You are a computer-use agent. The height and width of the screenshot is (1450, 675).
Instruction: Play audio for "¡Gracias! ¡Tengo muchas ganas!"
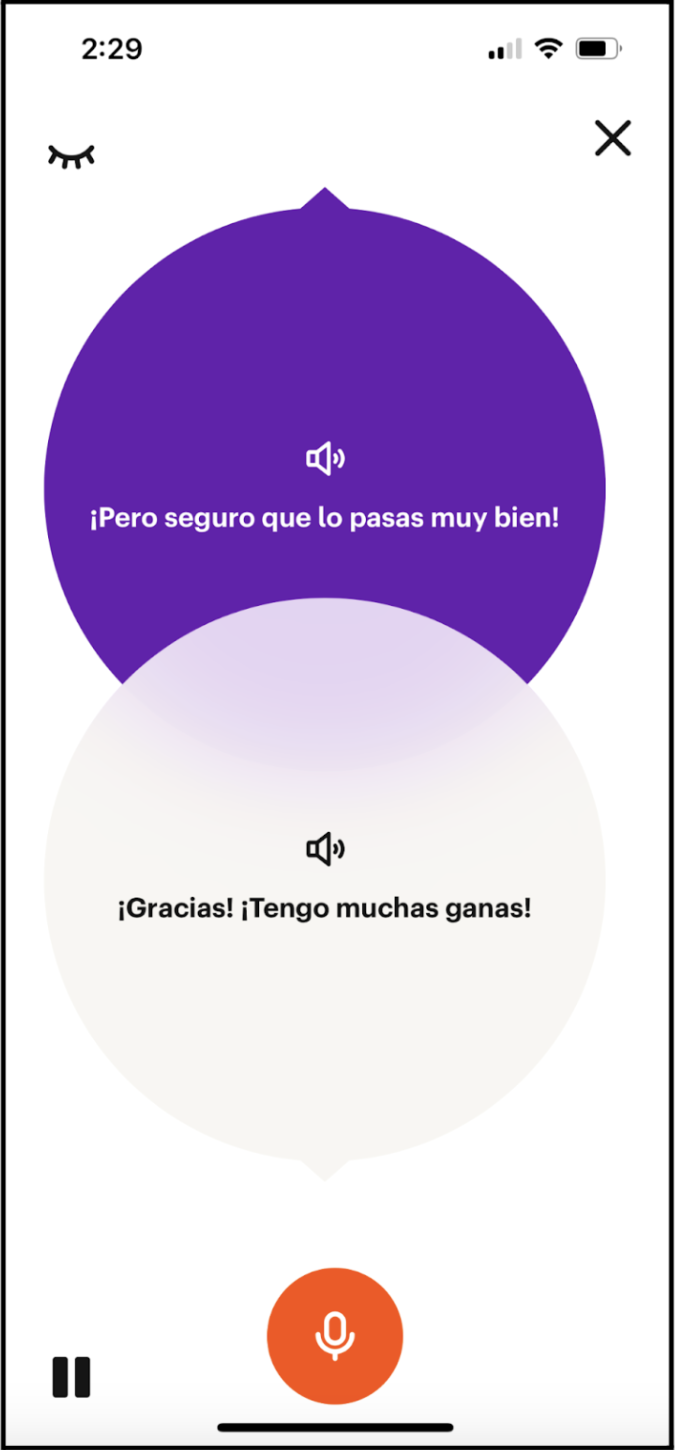tap(325, 849)
